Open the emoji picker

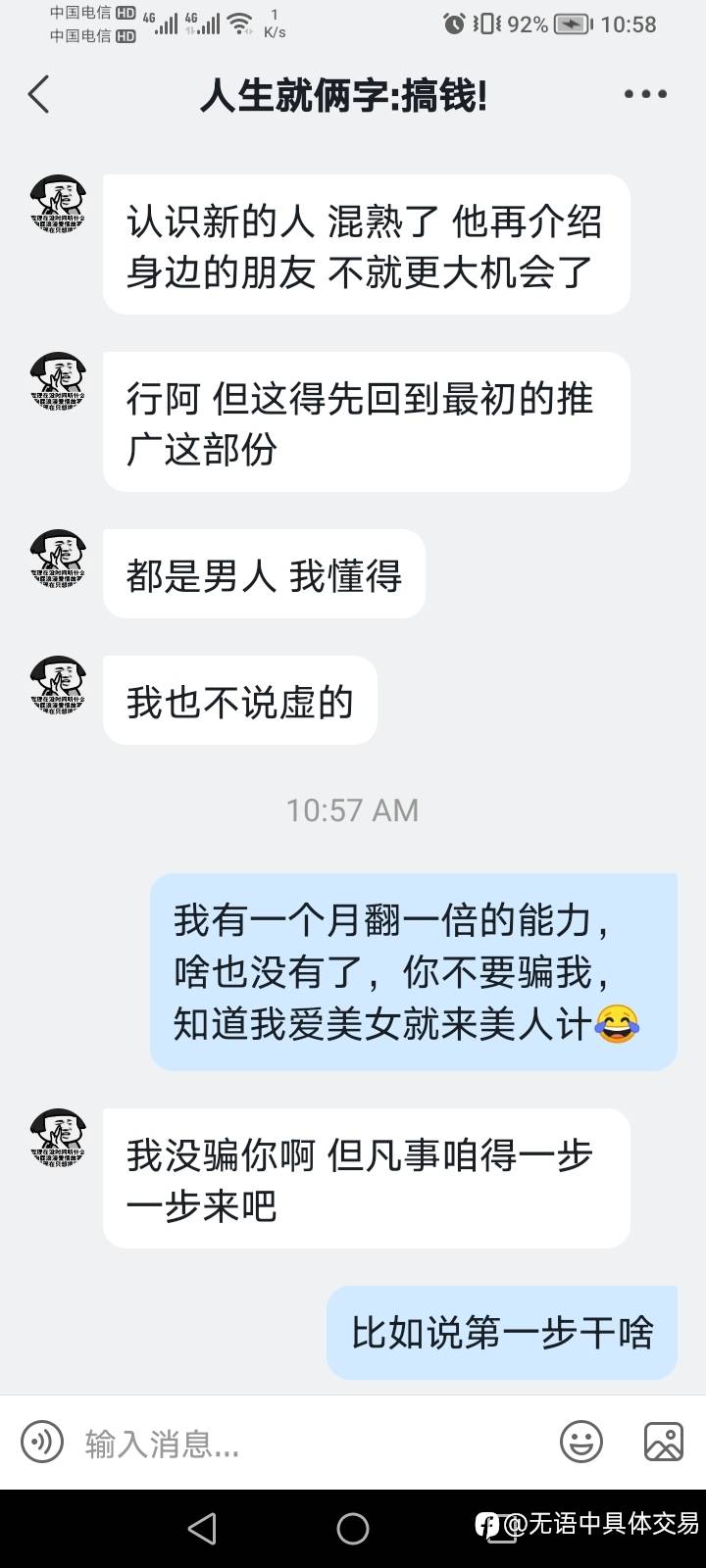581,1442
